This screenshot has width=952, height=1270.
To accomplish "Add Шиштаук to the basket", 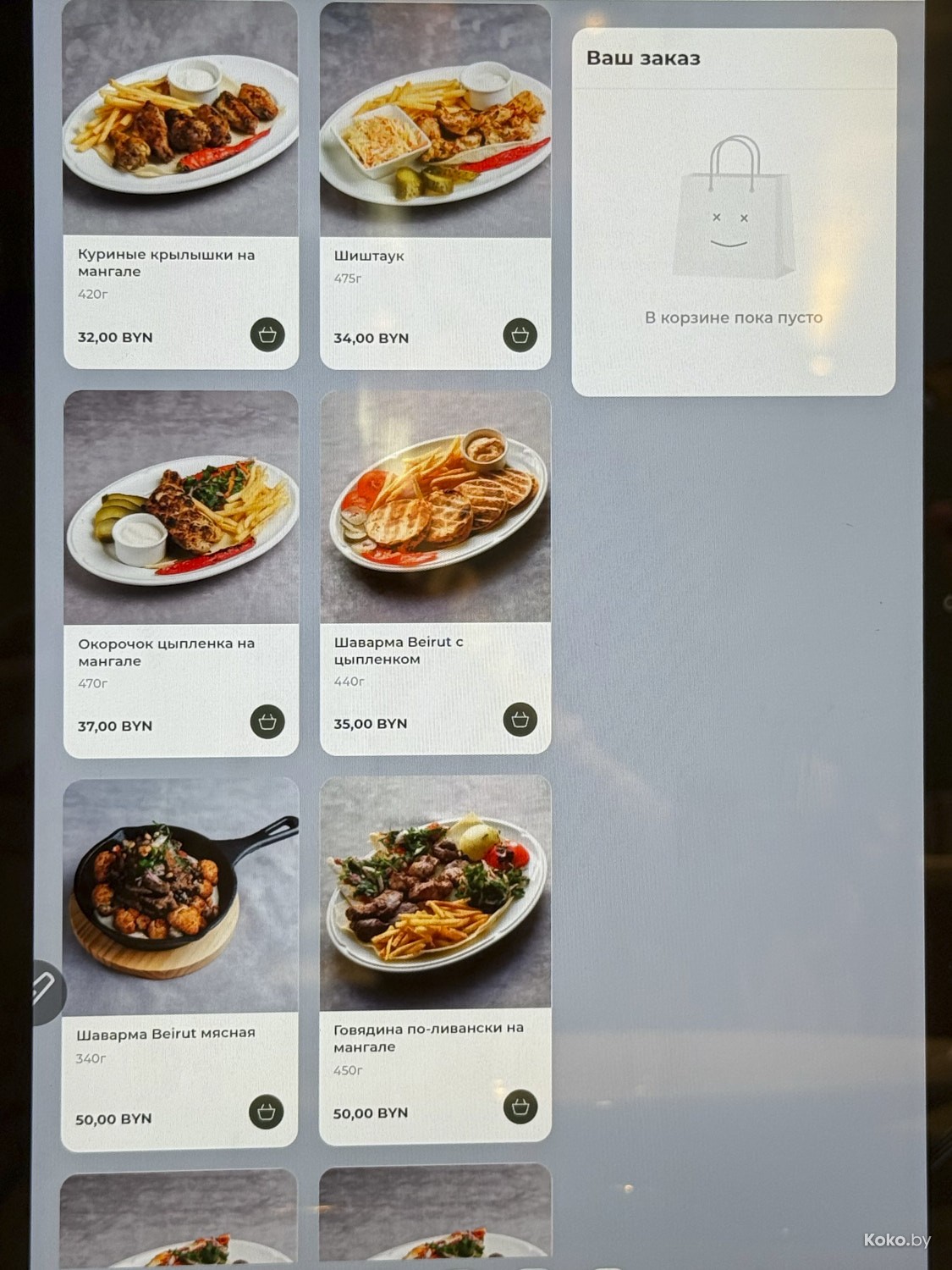I will [x=520, y=335].
